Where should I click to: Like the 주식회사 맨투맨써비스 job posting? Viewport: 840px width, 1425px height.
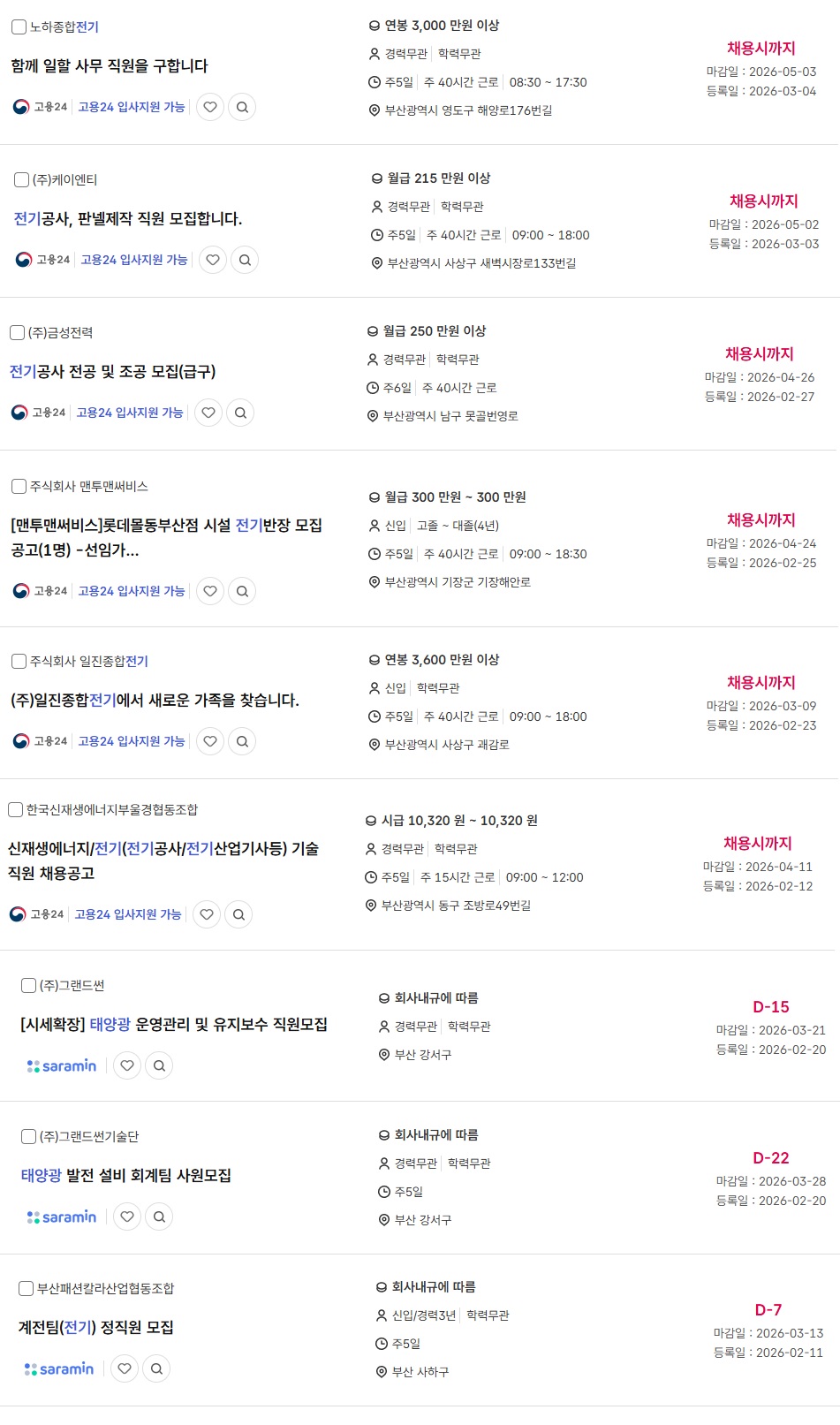point(210,591)
